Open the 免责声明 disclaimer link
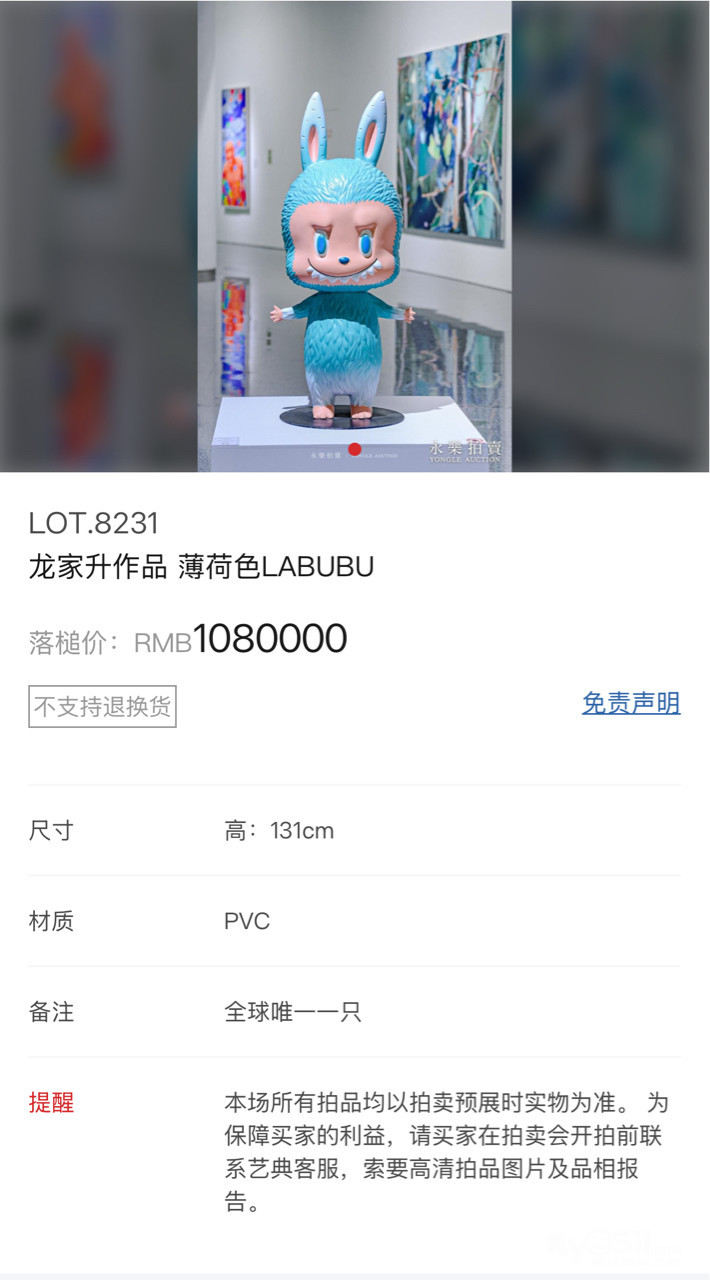The height and width of the screenshot is (1280, 710). pyautogui.click(x=631, y=704)
